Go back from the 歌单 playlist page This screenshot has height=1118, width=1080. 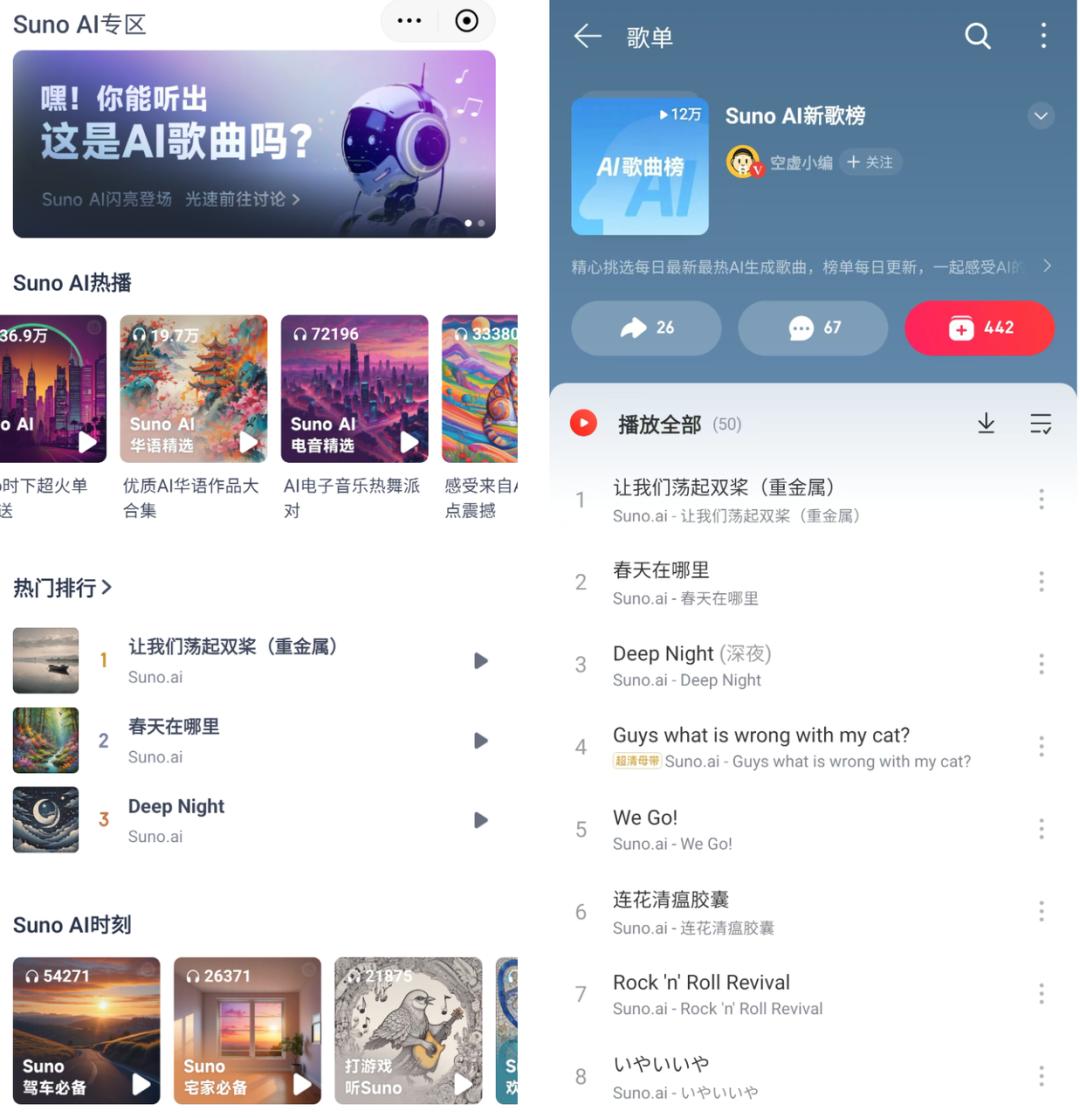pos(587,37)
